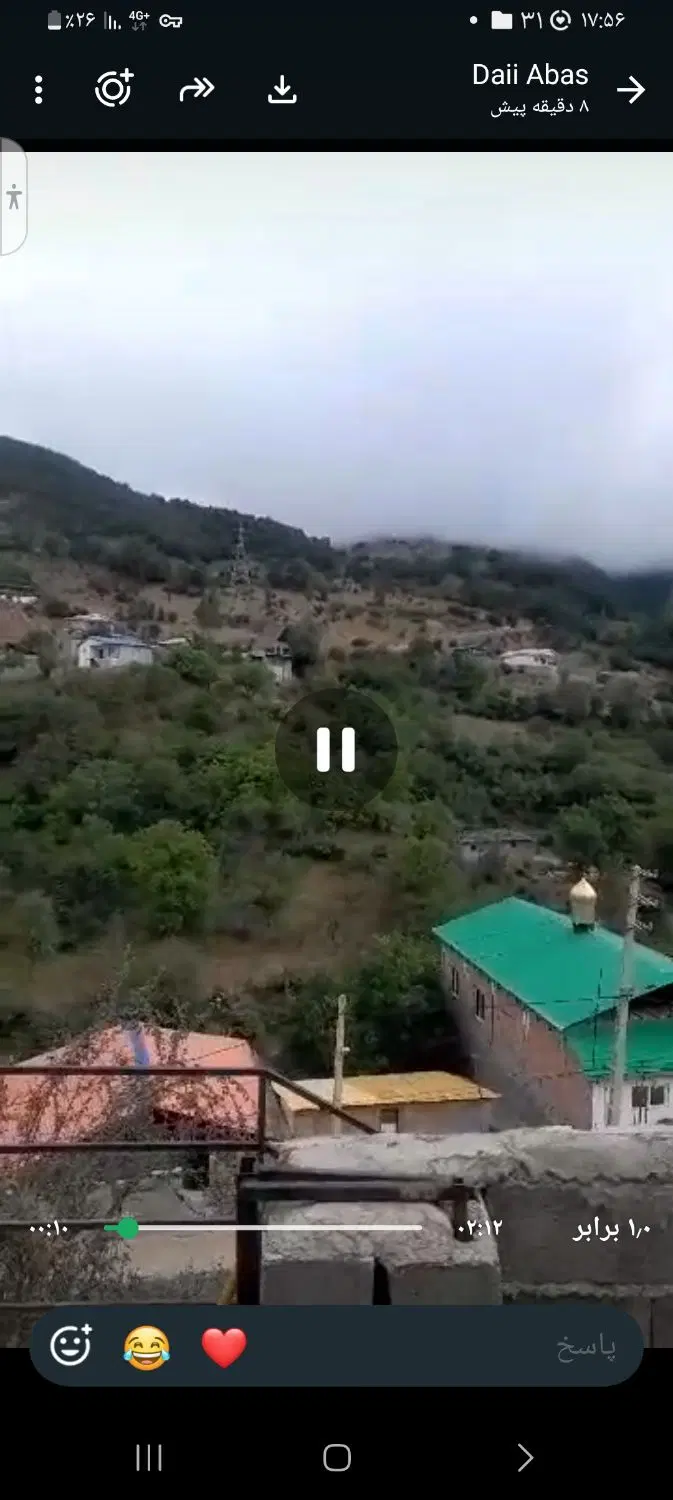Open the emoji reaction picker

click(x=71, y=1346)
